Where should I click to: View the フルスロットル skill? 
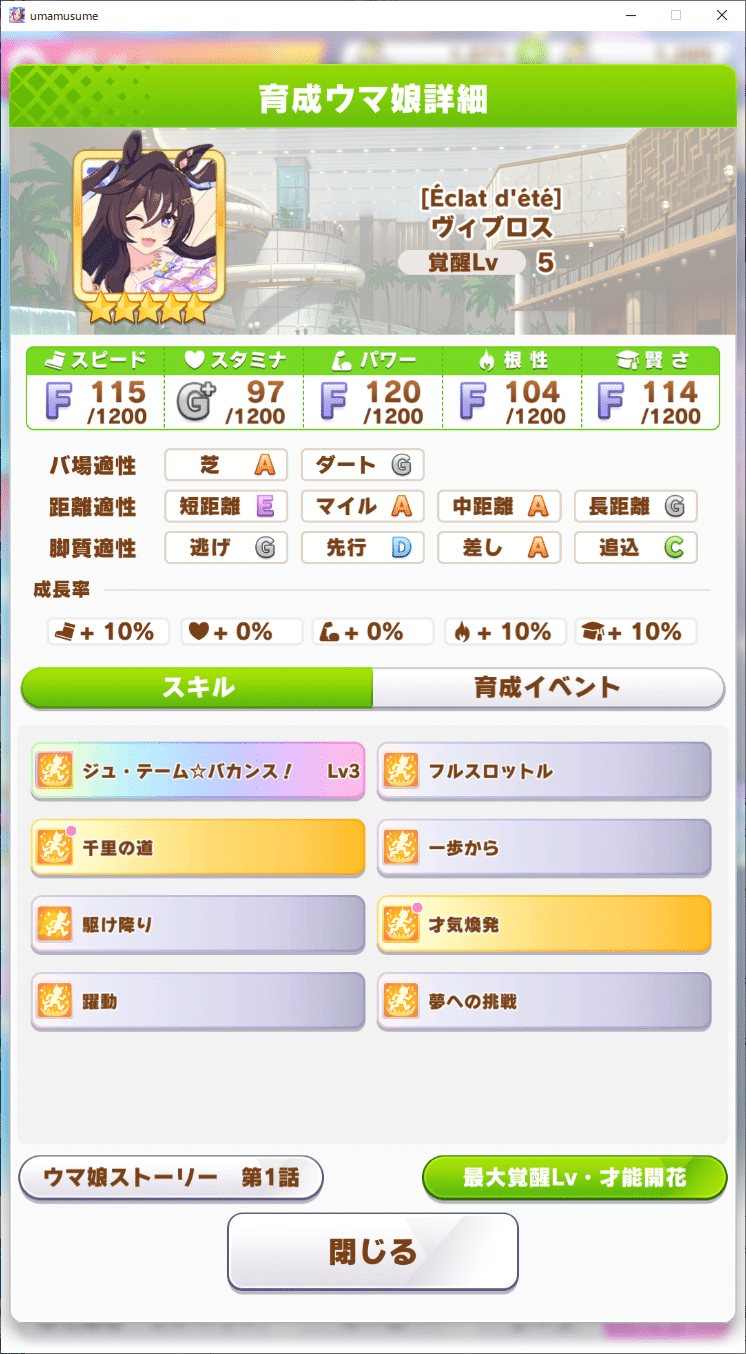(x=544, y=771)
